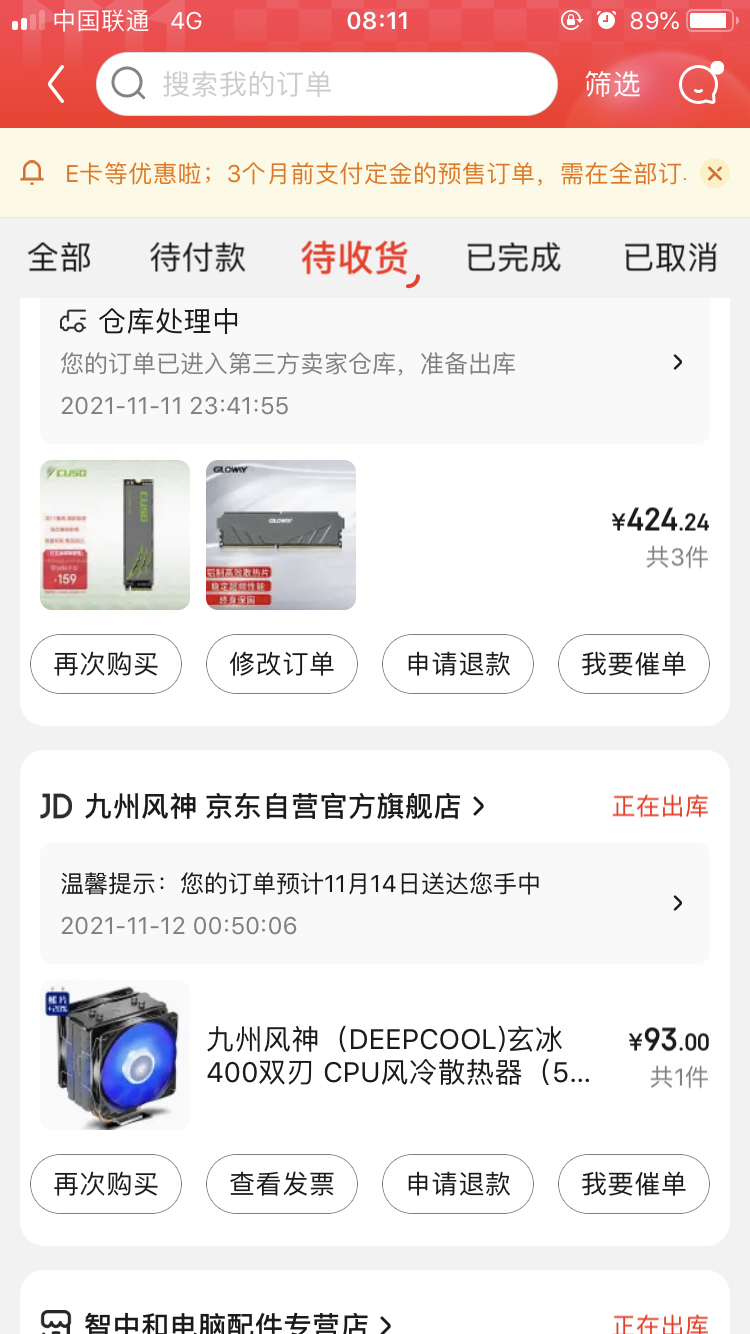Viewport: 750px width, 1334px height.
Task: Open the 筛选 filter option
Action: [x=612, y=85]
